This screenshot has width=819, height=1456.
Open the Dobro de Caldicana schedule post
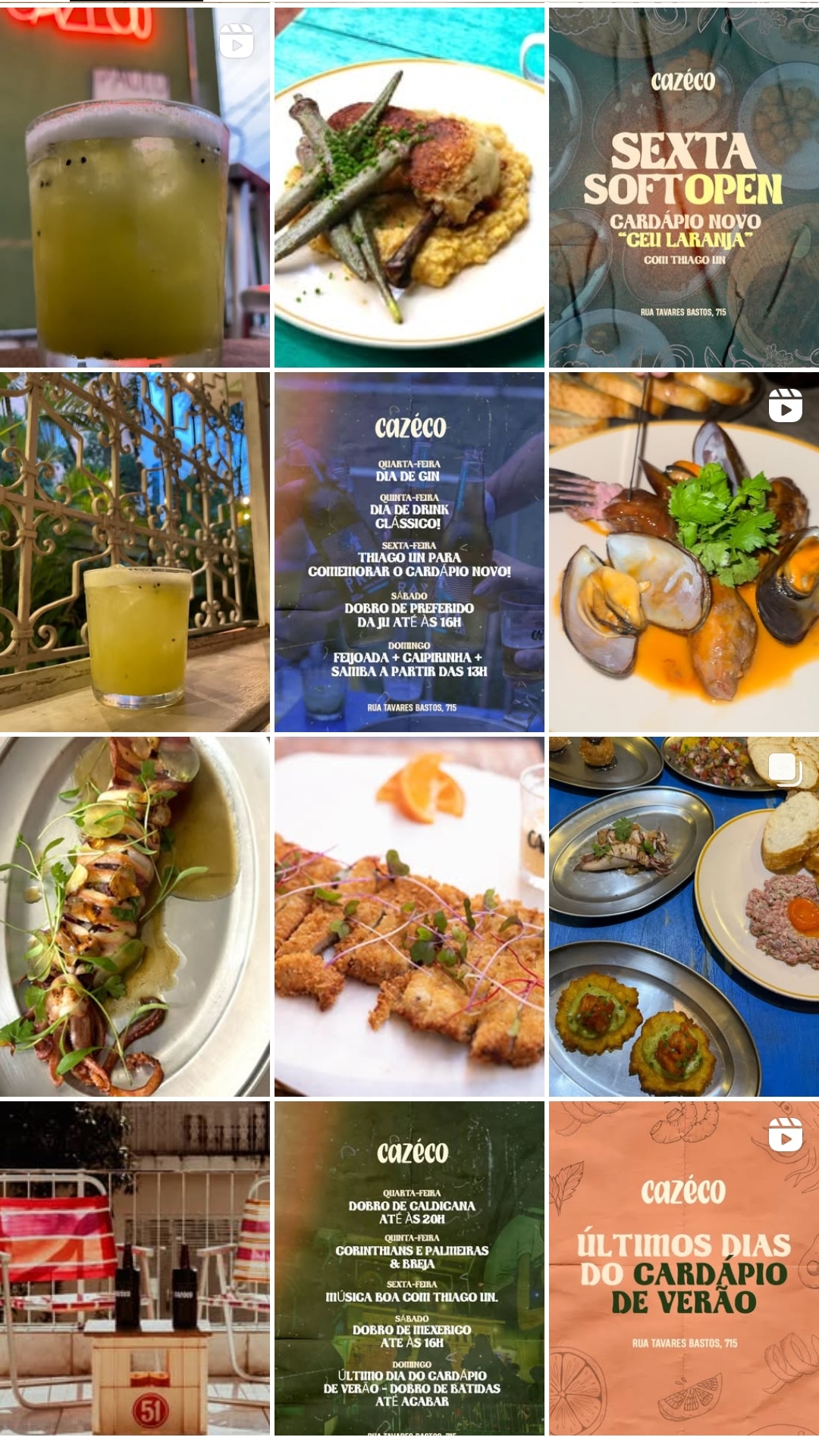tap(409, 1267)
